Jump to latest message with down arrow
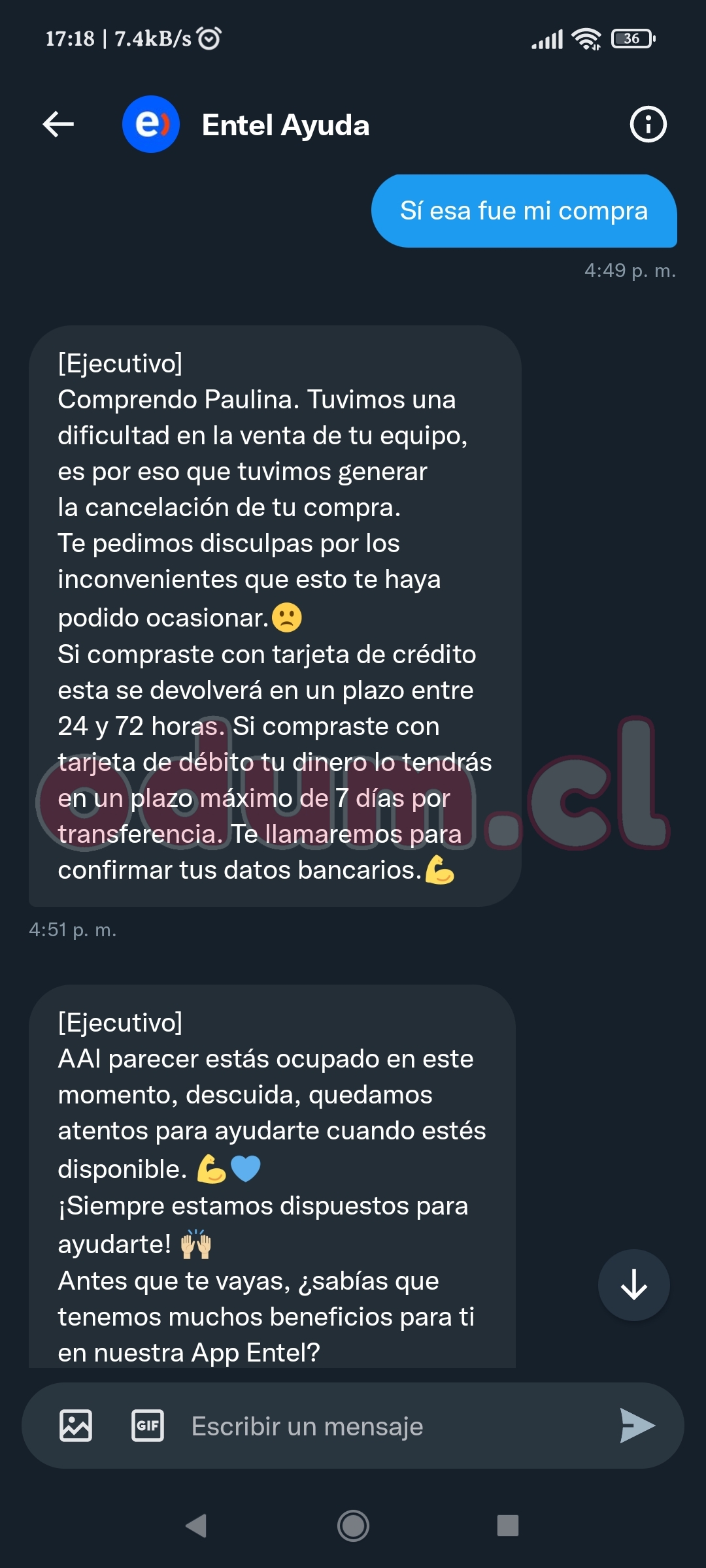The height and width of the screenshot is (1568, 706). click(x=633, y=1285)
